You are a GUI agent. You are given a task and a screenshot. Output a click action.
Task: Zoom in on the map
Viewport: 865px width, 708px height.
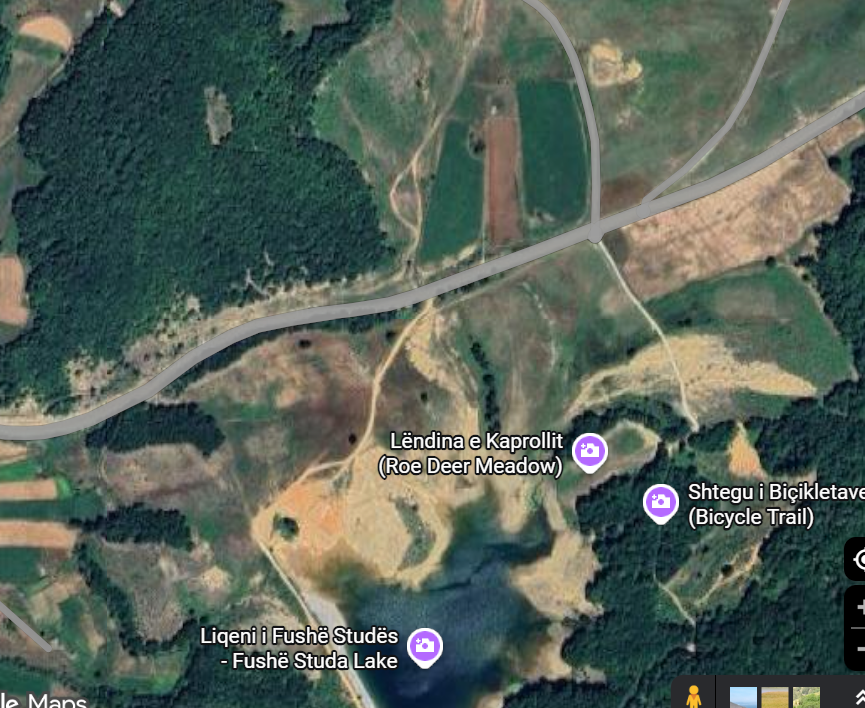tap(859, 607)
